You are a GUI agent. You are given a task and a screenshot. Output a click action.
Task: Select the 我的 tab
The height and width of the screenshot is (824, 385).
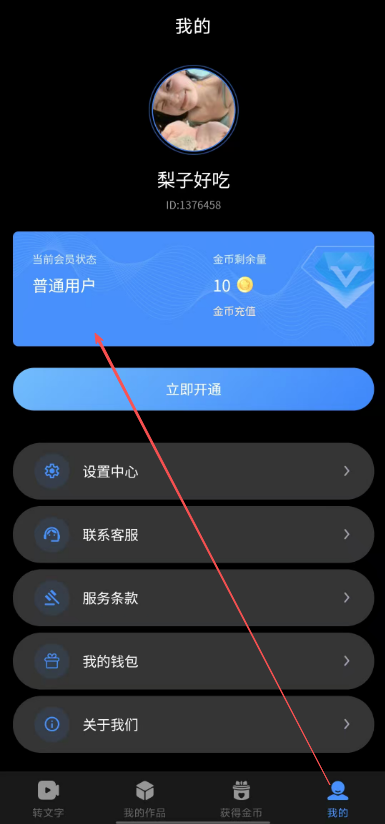tap(338, 798)
